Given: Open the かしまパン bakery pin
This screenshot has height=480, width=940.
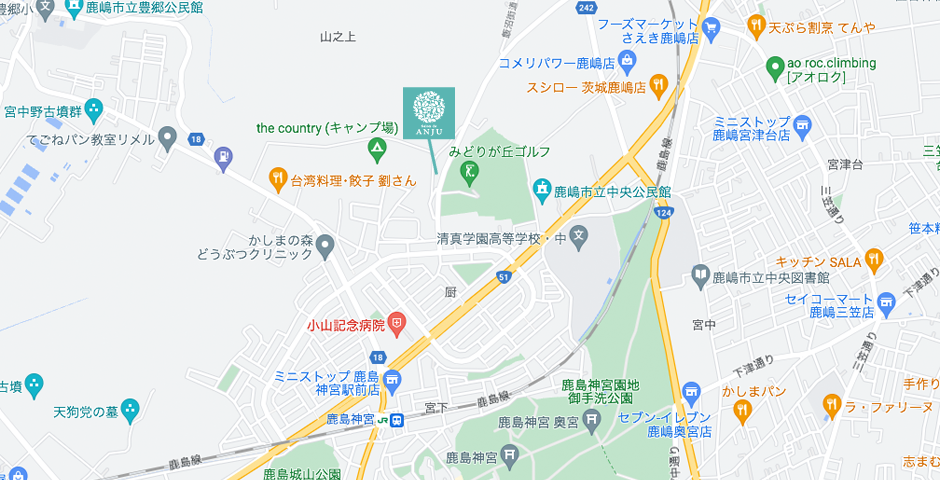Looking at the screenshot, I should click(x=741, y=410).
